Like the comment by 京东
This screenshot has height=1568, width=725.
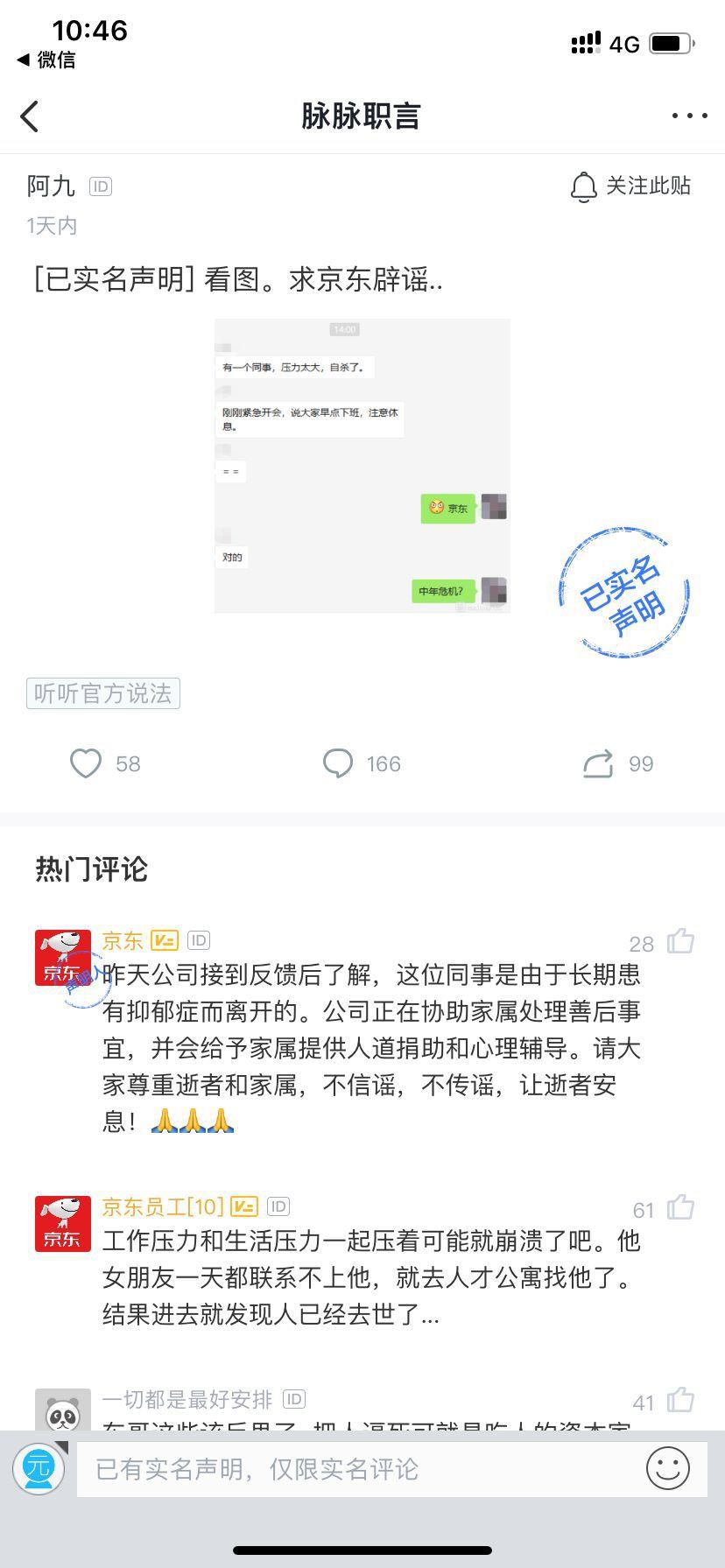(x=680, y=942)
